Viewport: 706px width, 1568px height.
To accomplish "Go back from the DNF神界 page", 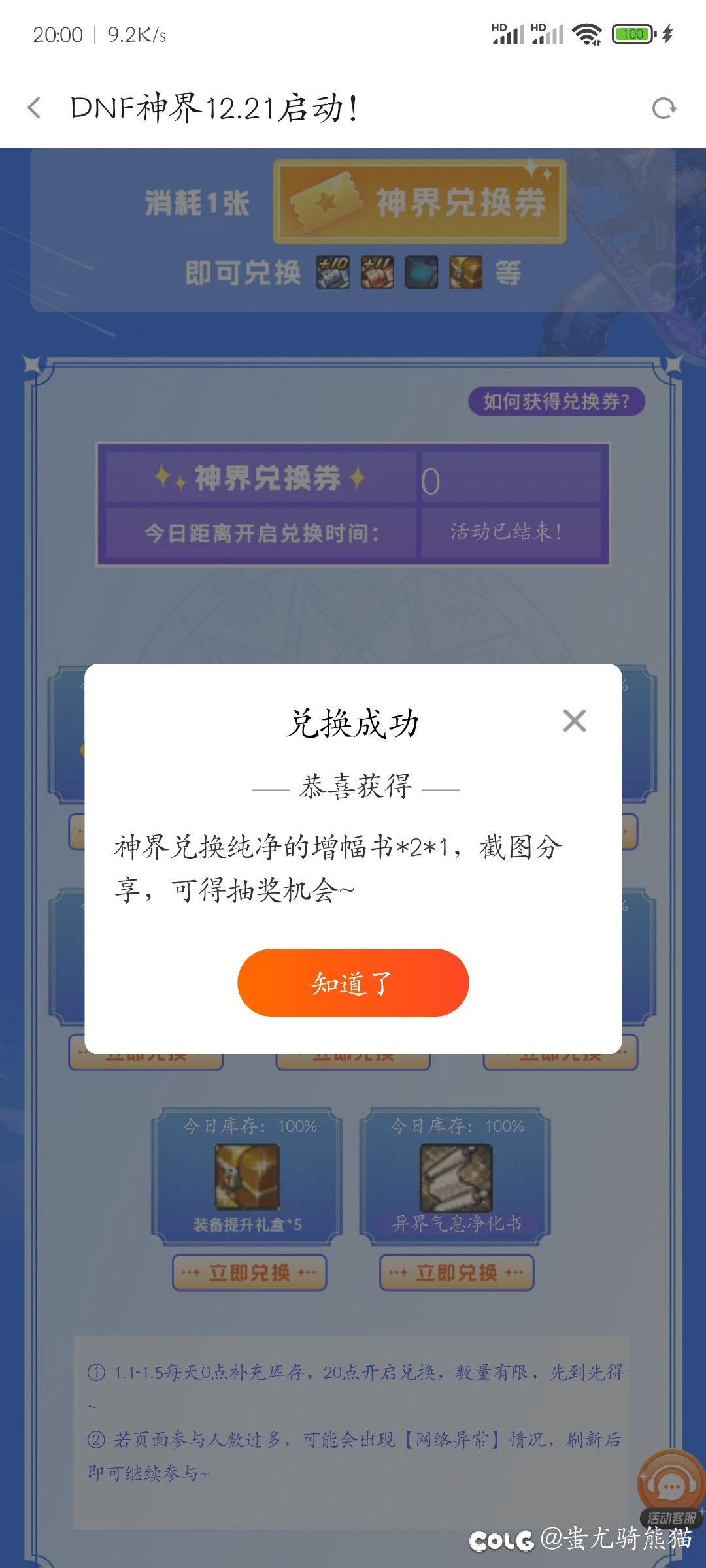I will [35, 108].
